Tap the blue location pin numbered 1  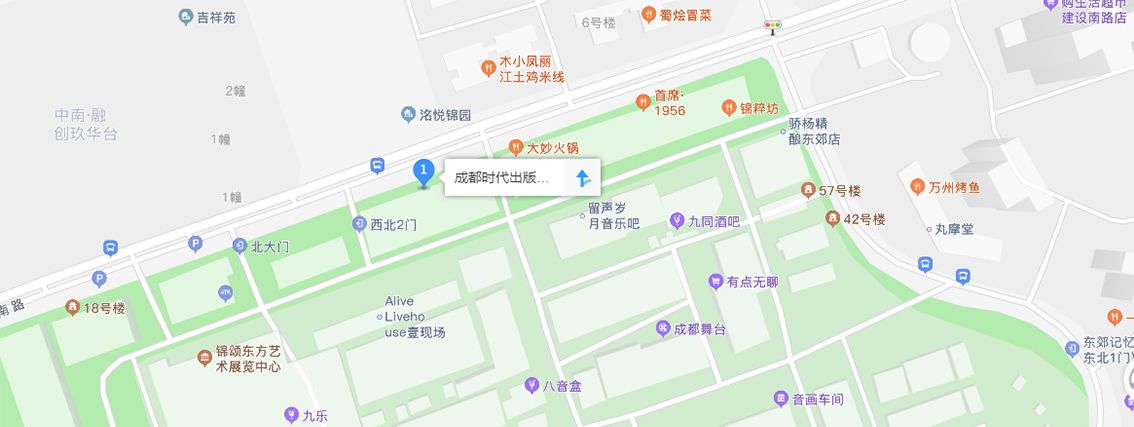pos(424,172)
